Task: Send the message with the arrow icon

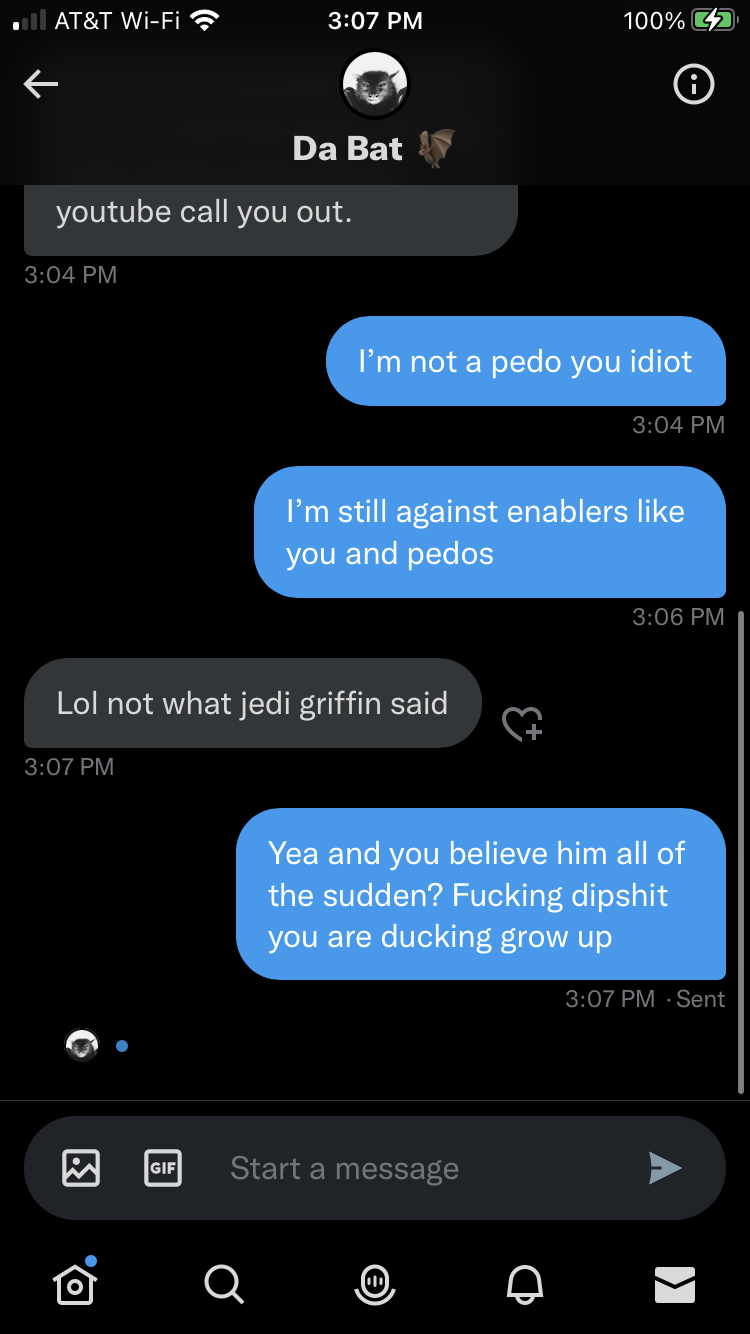Action: click(665, 1167)
